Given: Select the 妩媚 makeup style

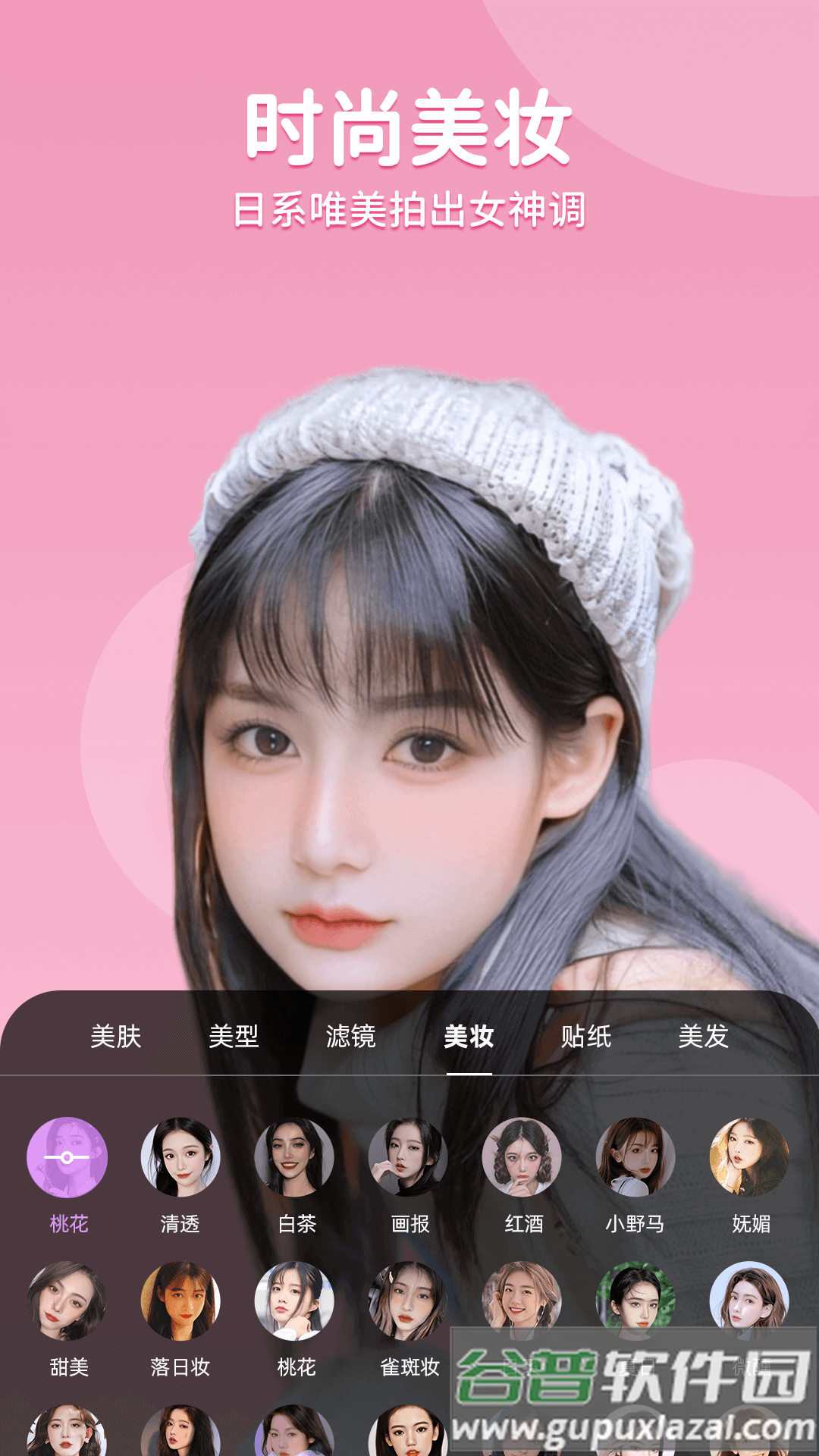Looking at the screenshot, I should tap(748, 1158).
